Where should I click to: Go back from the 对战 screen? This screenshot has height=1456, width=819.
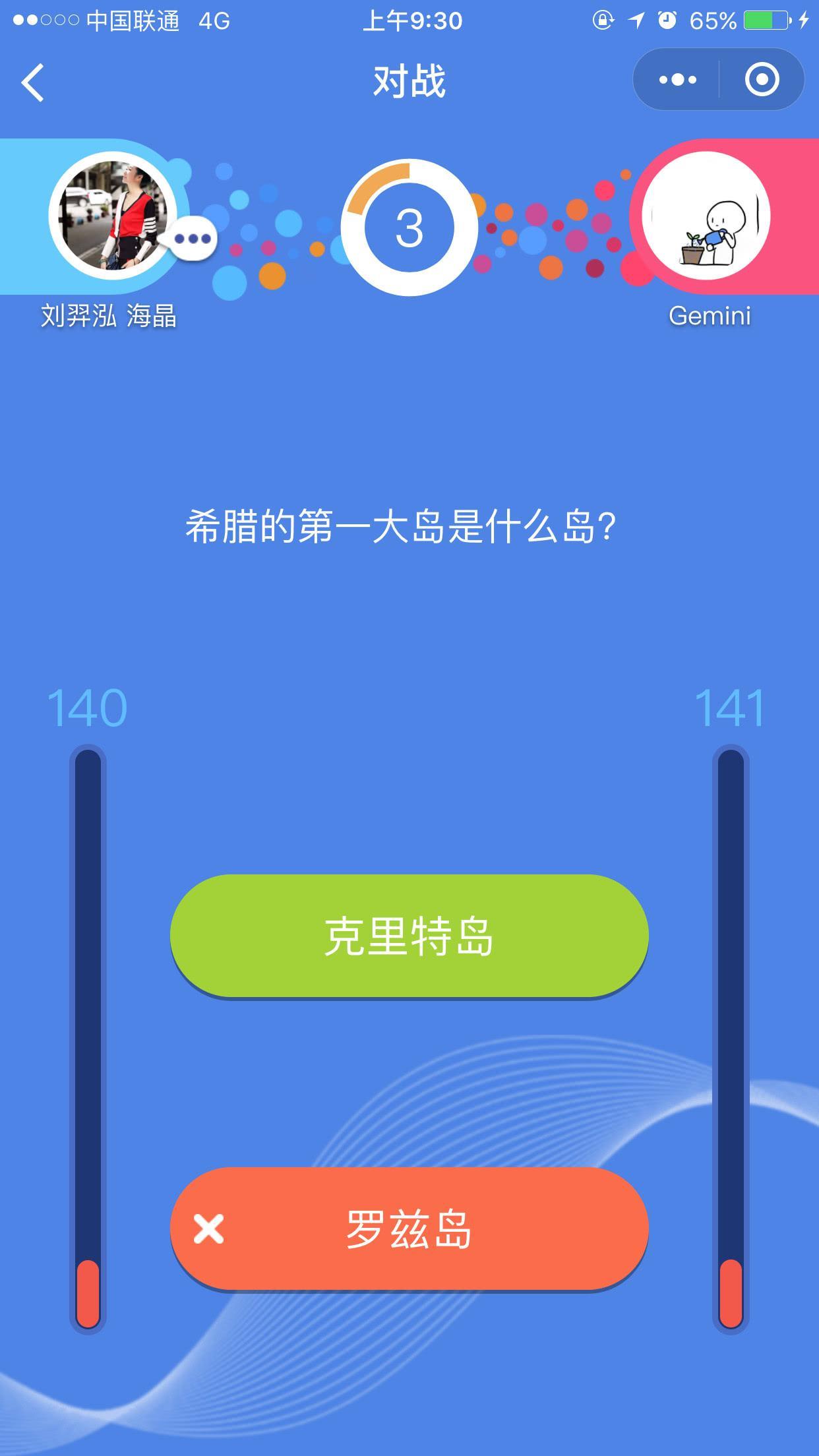(33, 82)
